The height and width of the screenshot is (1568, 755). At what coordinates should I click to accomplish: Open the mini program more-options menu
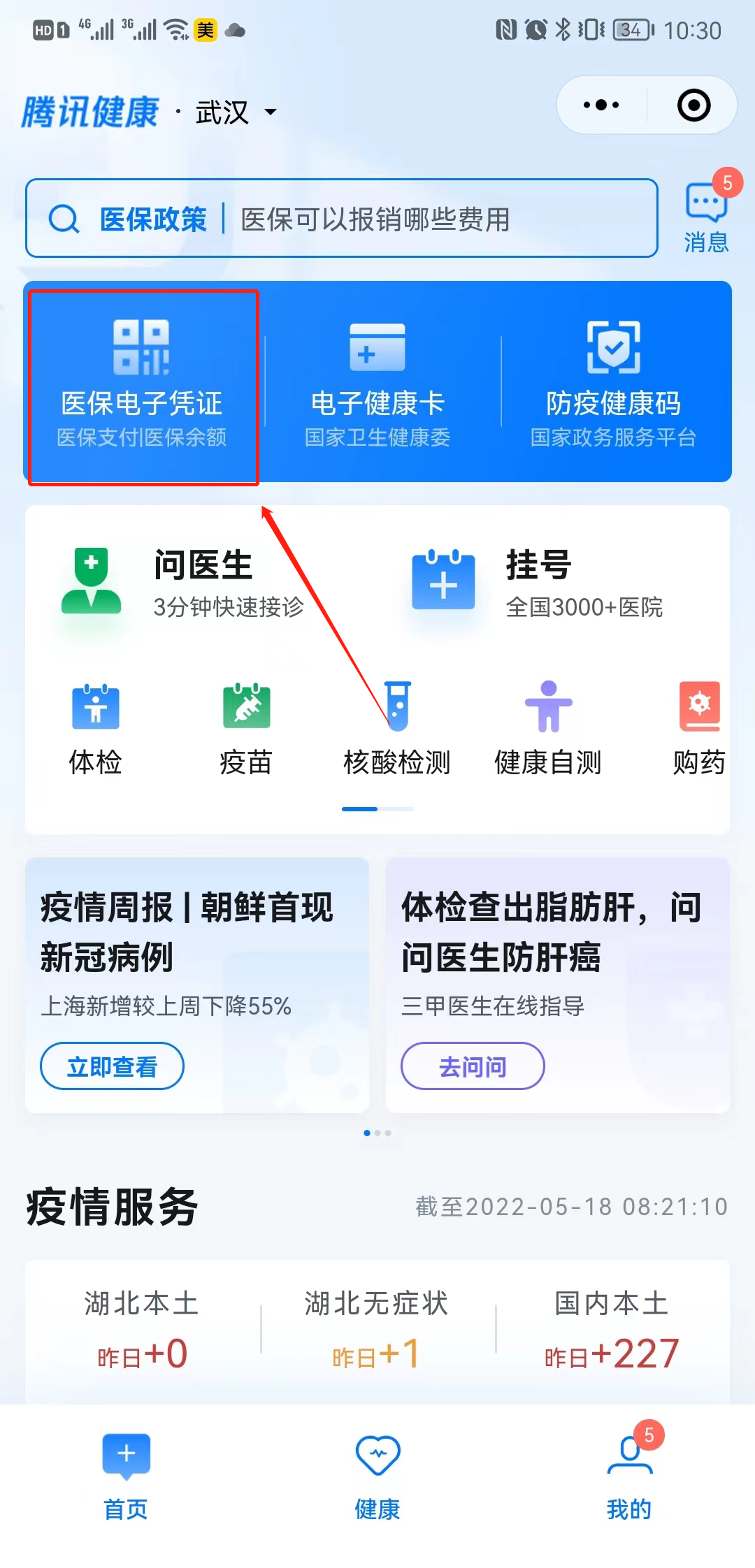coord(601,106)
